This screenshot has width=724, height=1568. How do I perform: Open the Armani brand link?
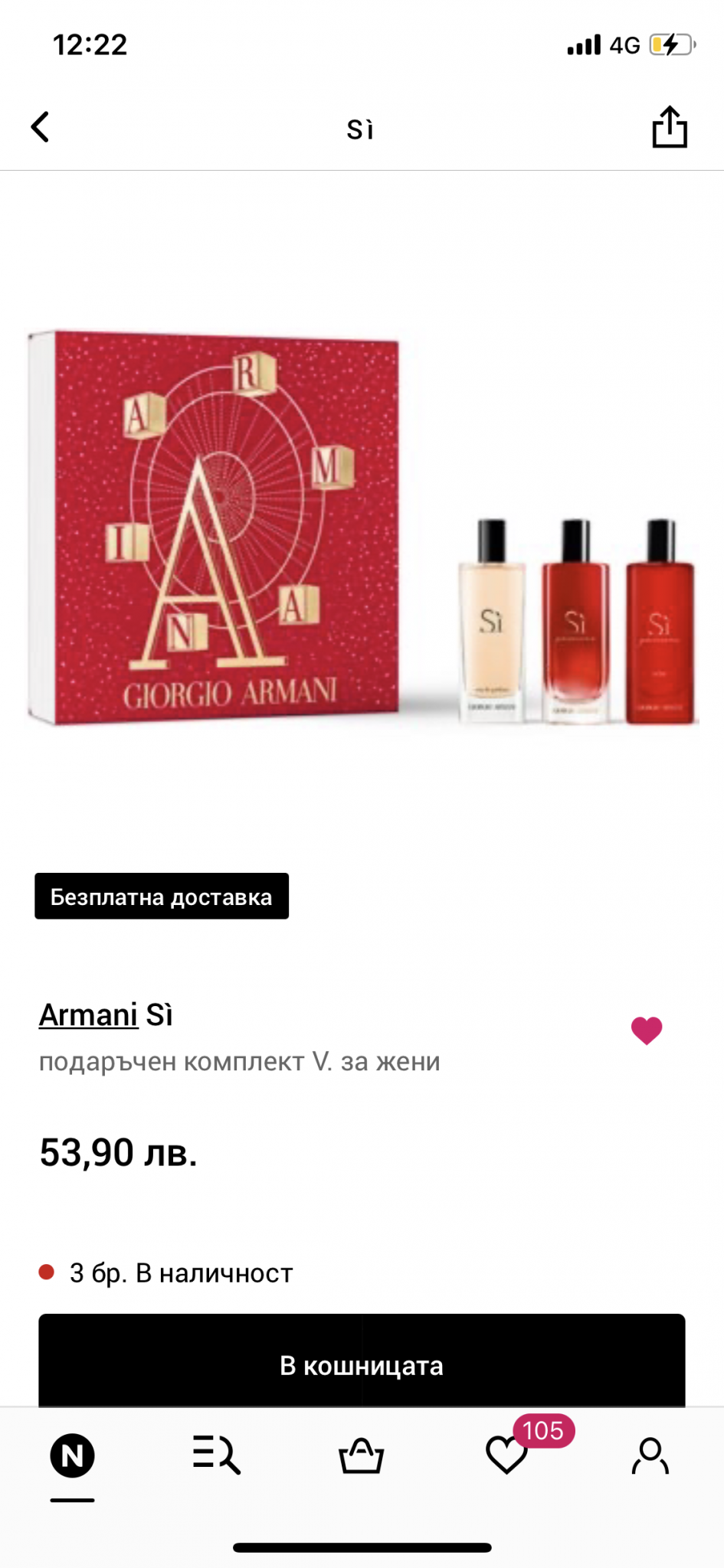pyautogui.click(x=88, y=1015)
